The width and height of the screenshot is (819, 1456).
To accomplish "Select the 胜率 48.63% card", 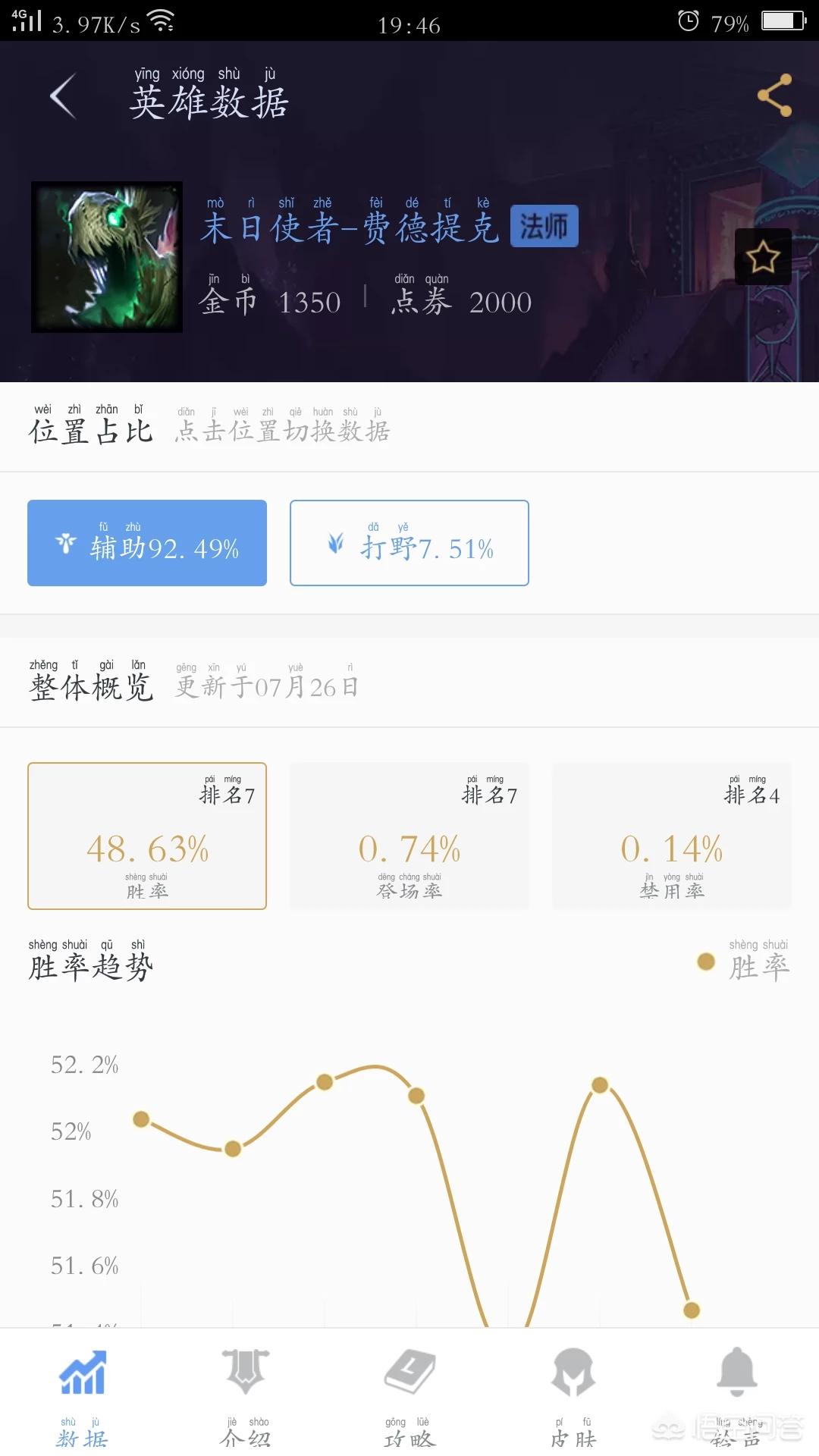I will click(147, 836).
